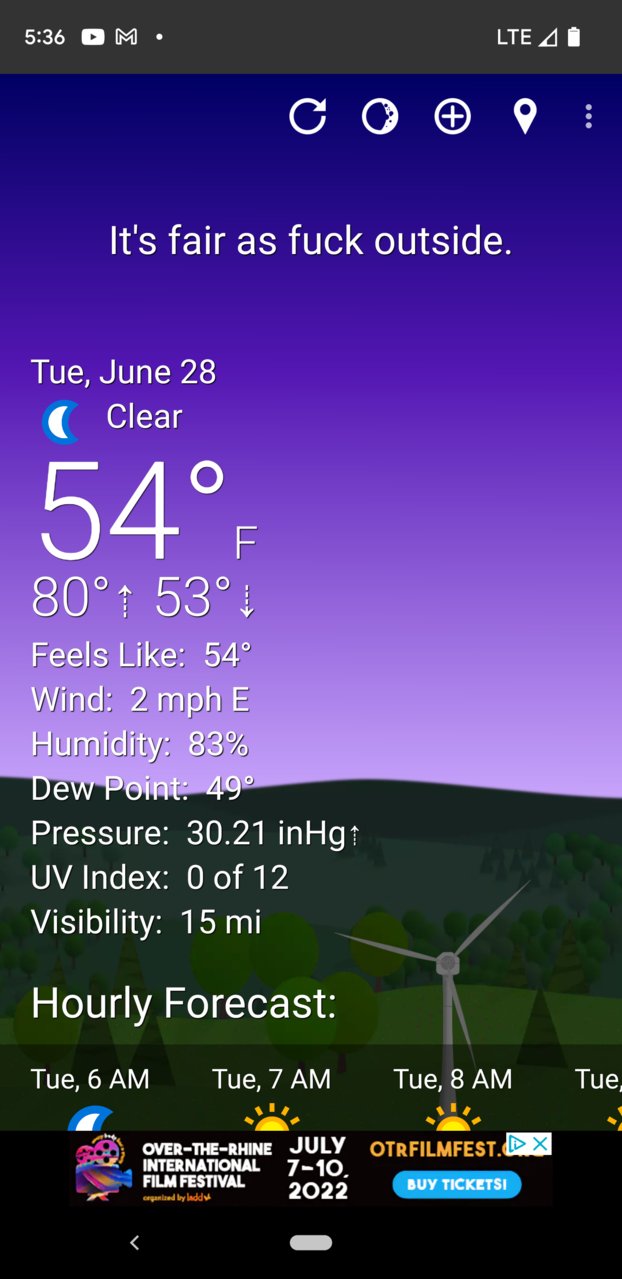The image size is (622, 1279).
Task: Go back with system back arrow
Action: tap(135, 1242)
